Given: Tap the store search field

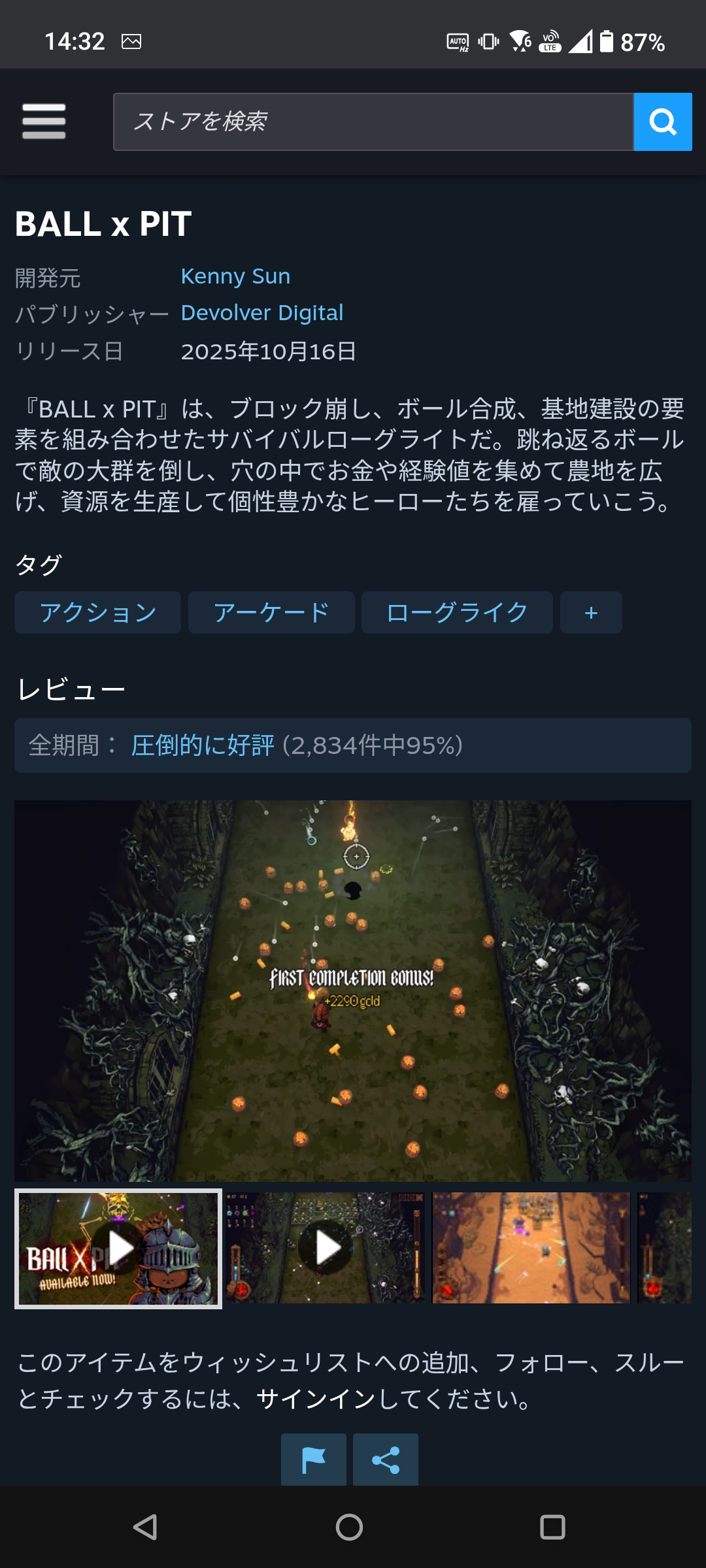Looking at the screenshot, I should tap(373, 122).
